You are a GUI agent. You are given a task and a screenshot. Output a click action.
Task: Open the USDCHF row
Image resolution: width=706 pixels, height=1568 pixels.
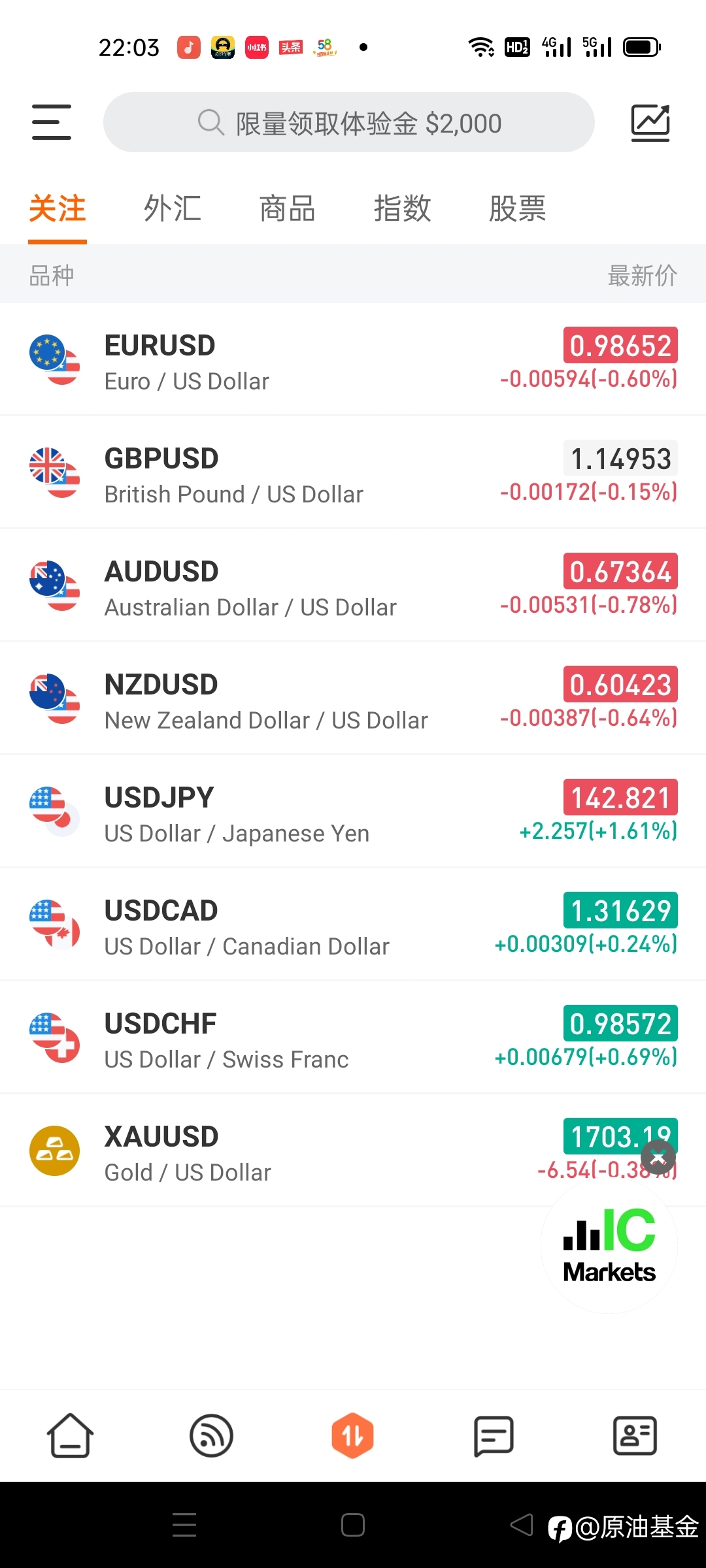pos(353,1038)
